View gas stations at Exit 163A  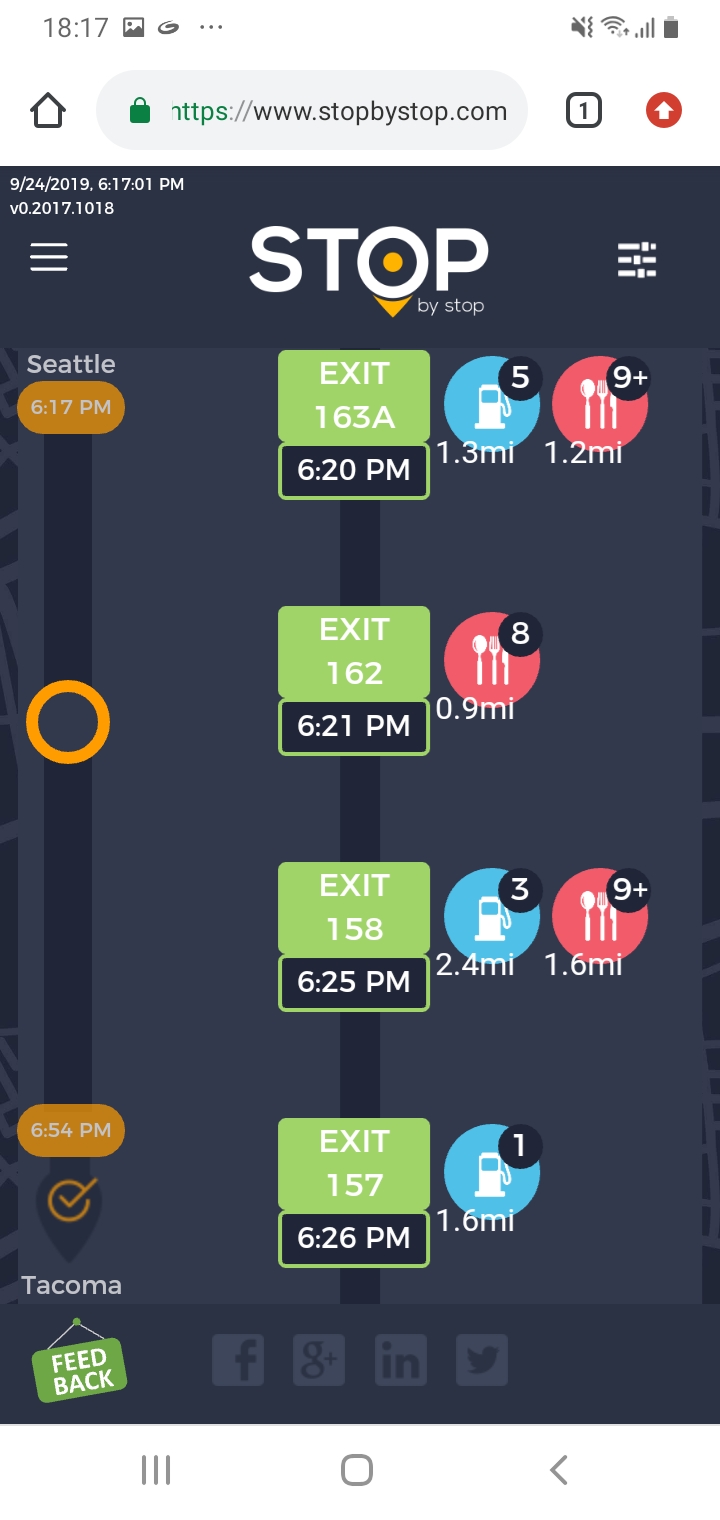[x=491, y=404]
